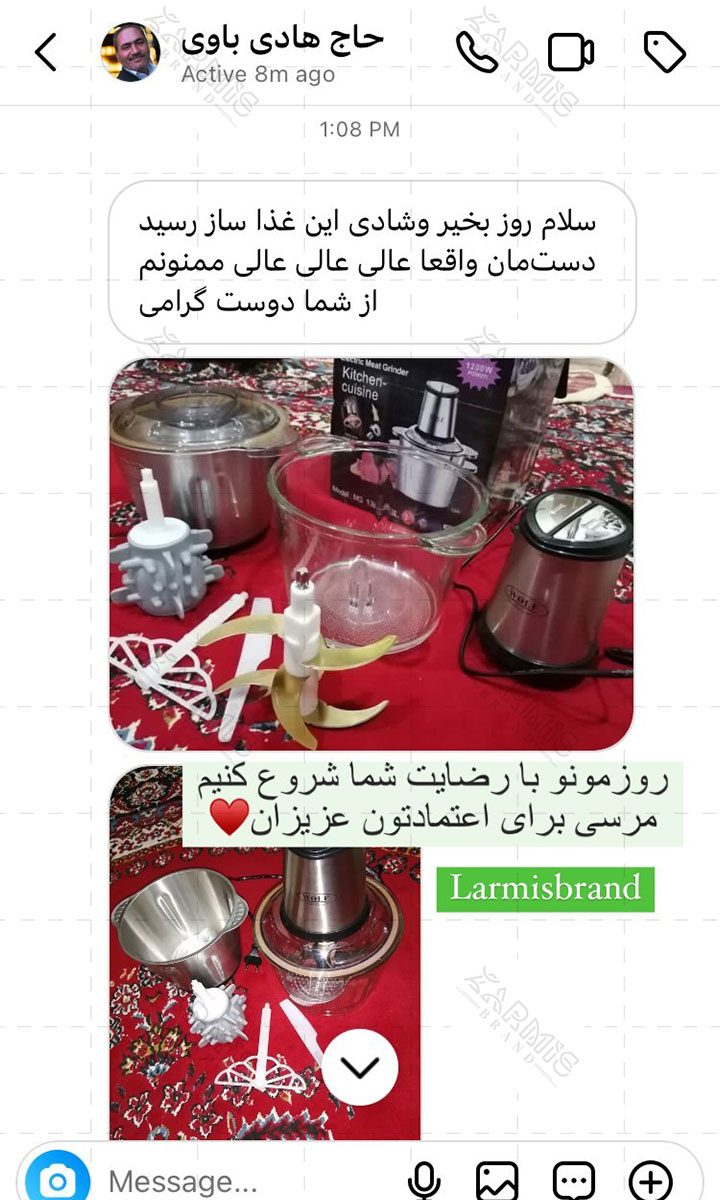Open the food processor parts photo
The width and height of the screenshot is (720, 1200).
tap(371, 554)
